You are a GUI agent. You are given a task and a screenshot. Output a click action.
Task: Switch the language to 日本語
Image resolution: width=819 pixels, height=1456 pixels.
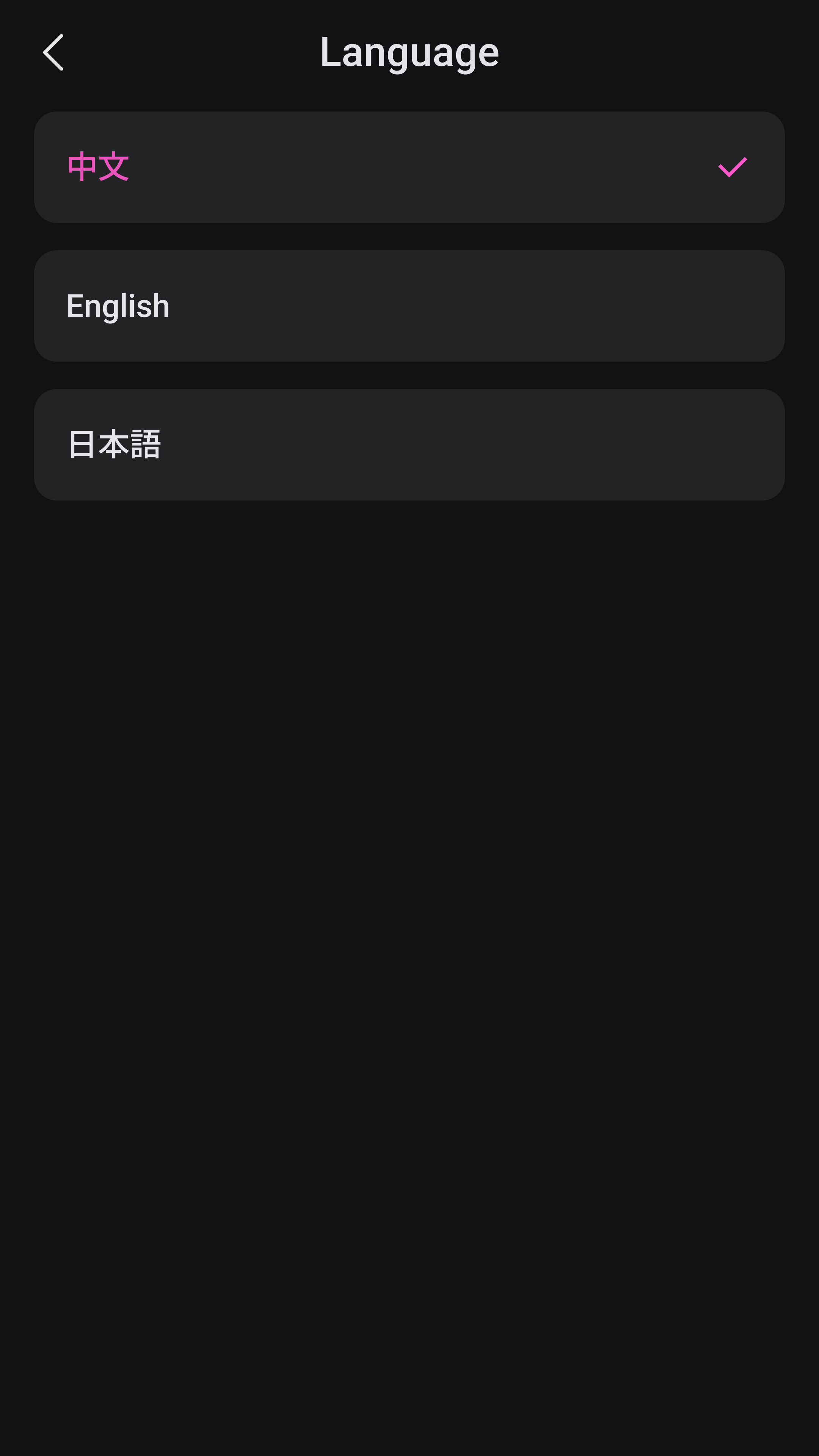pyautogui.click(x=409, y=444)
